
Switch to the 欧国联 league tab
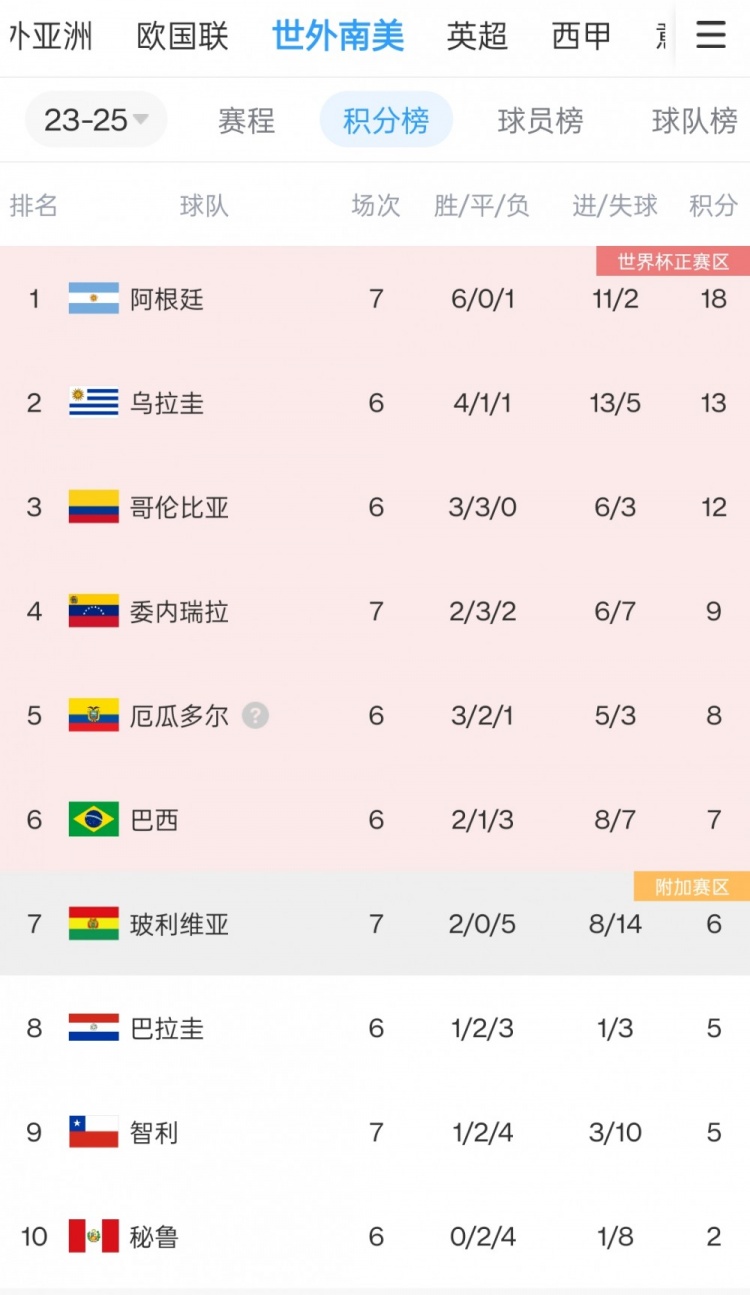tap(183, 37)
